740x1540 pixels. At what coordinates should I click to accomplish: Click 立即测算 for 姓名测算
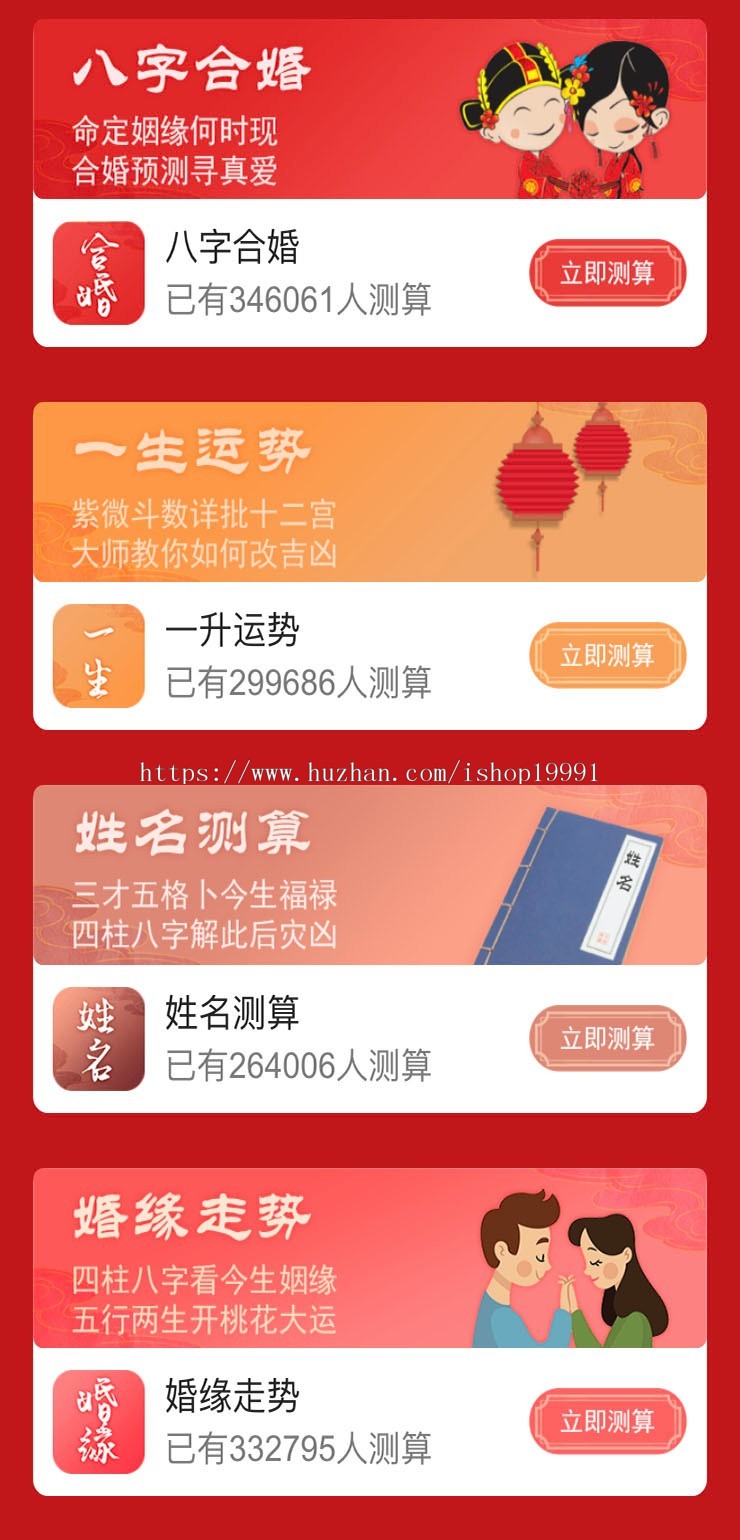[607, 1038]
